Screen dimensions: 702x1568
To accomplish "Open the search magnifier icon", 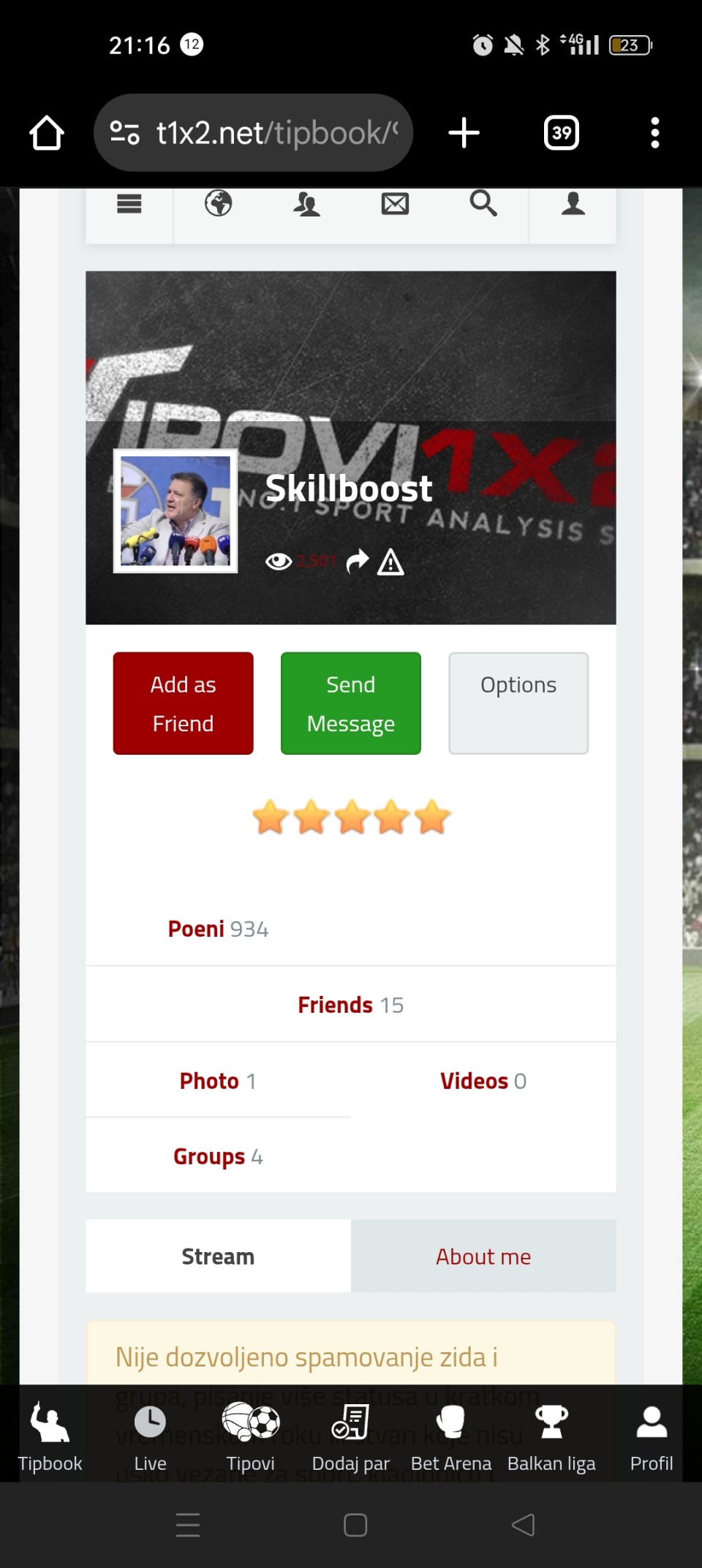I will (x=483, y=203).
